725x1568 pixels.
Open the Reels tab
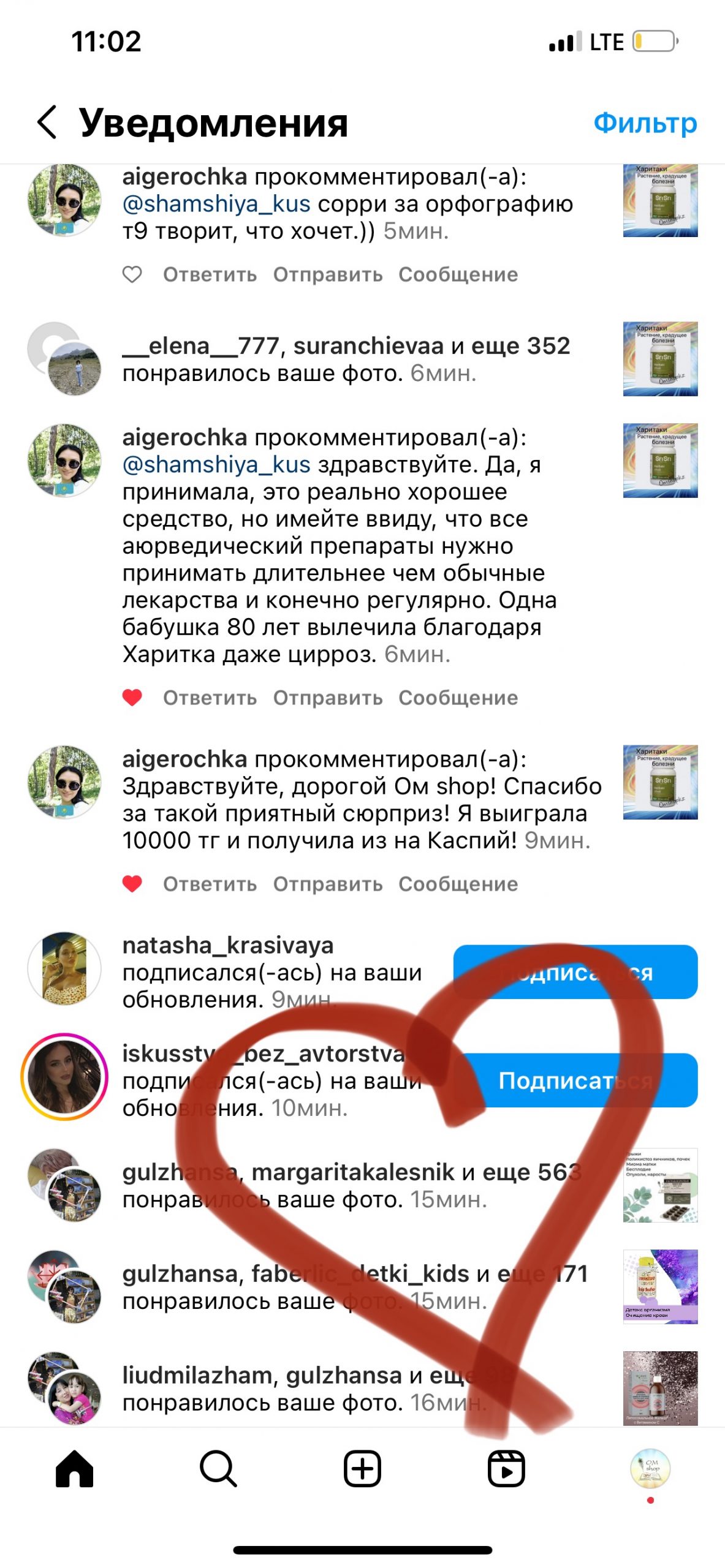506,1469
